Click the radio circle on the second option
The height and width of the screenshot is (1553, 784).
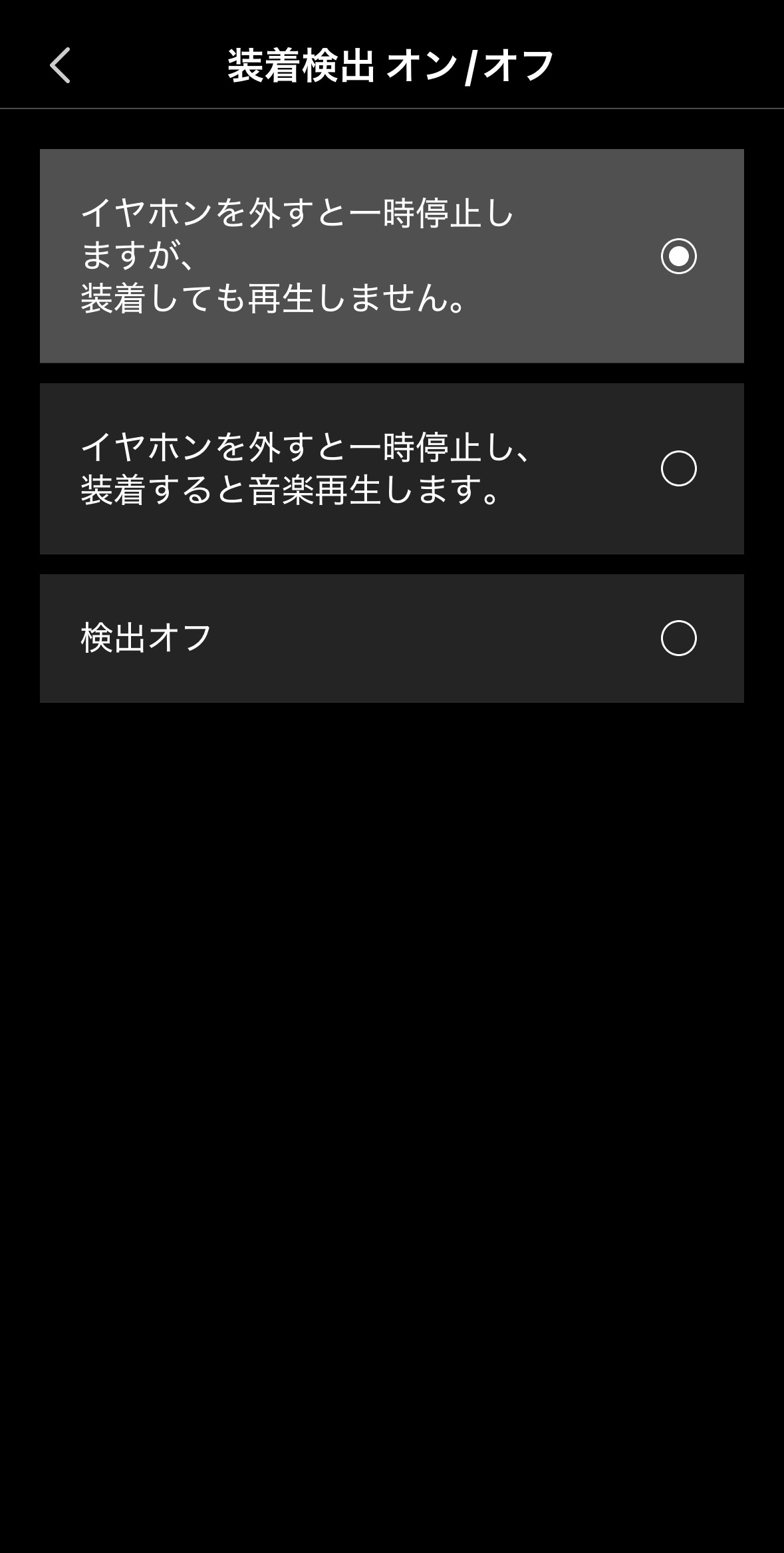click(678, 468)
